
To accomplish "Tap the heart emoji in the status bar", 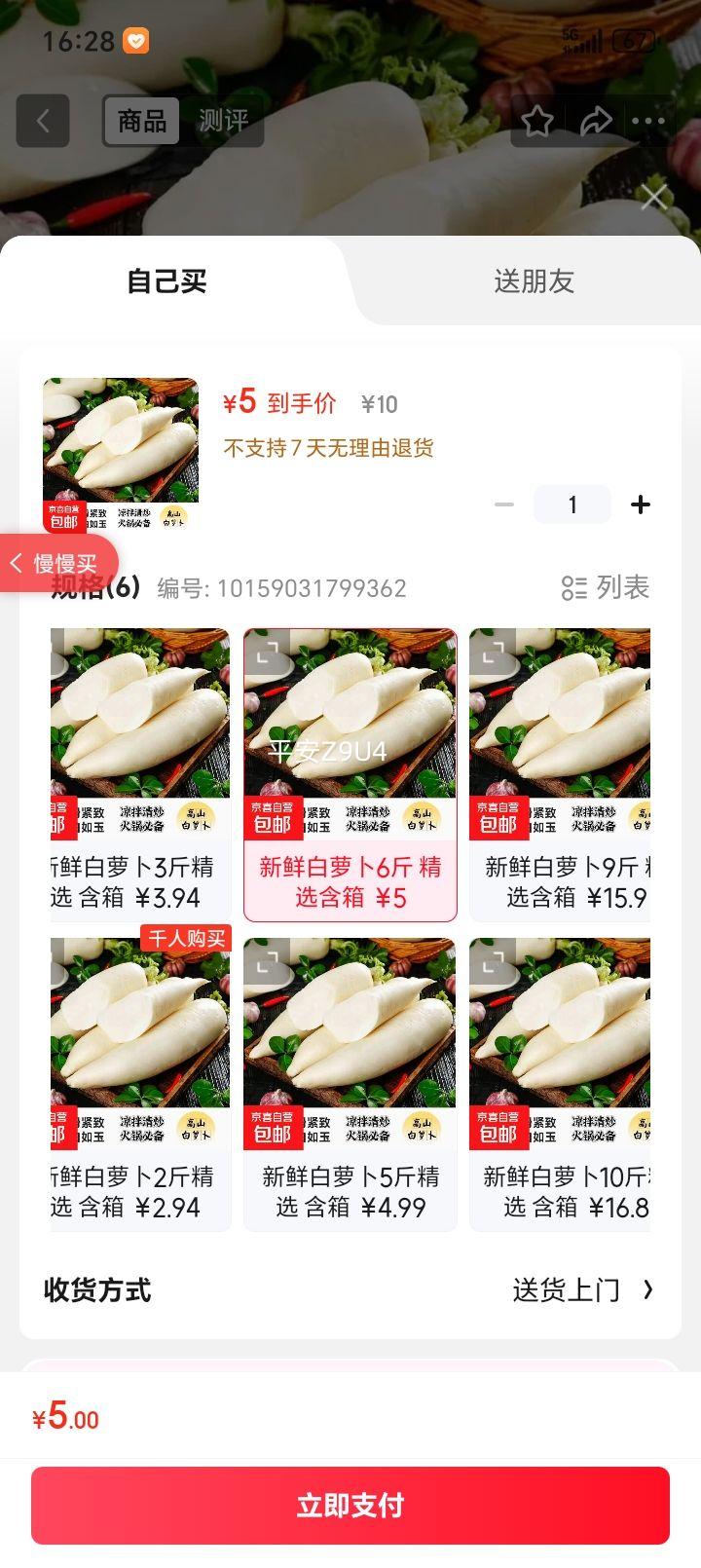I will click(x=136, y=41).
